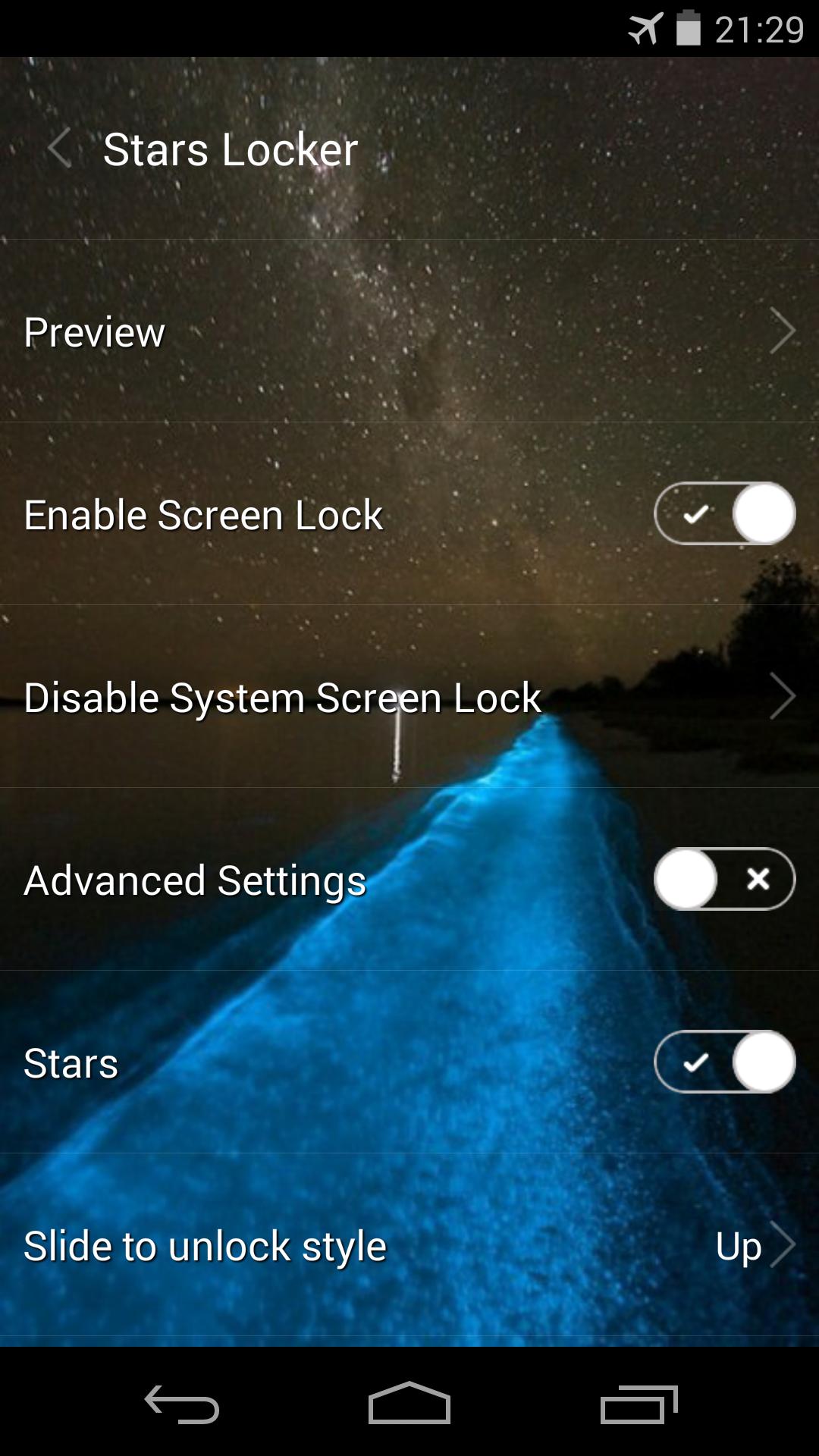Turn off Enable Screen Lock switch

click(724, 514)
